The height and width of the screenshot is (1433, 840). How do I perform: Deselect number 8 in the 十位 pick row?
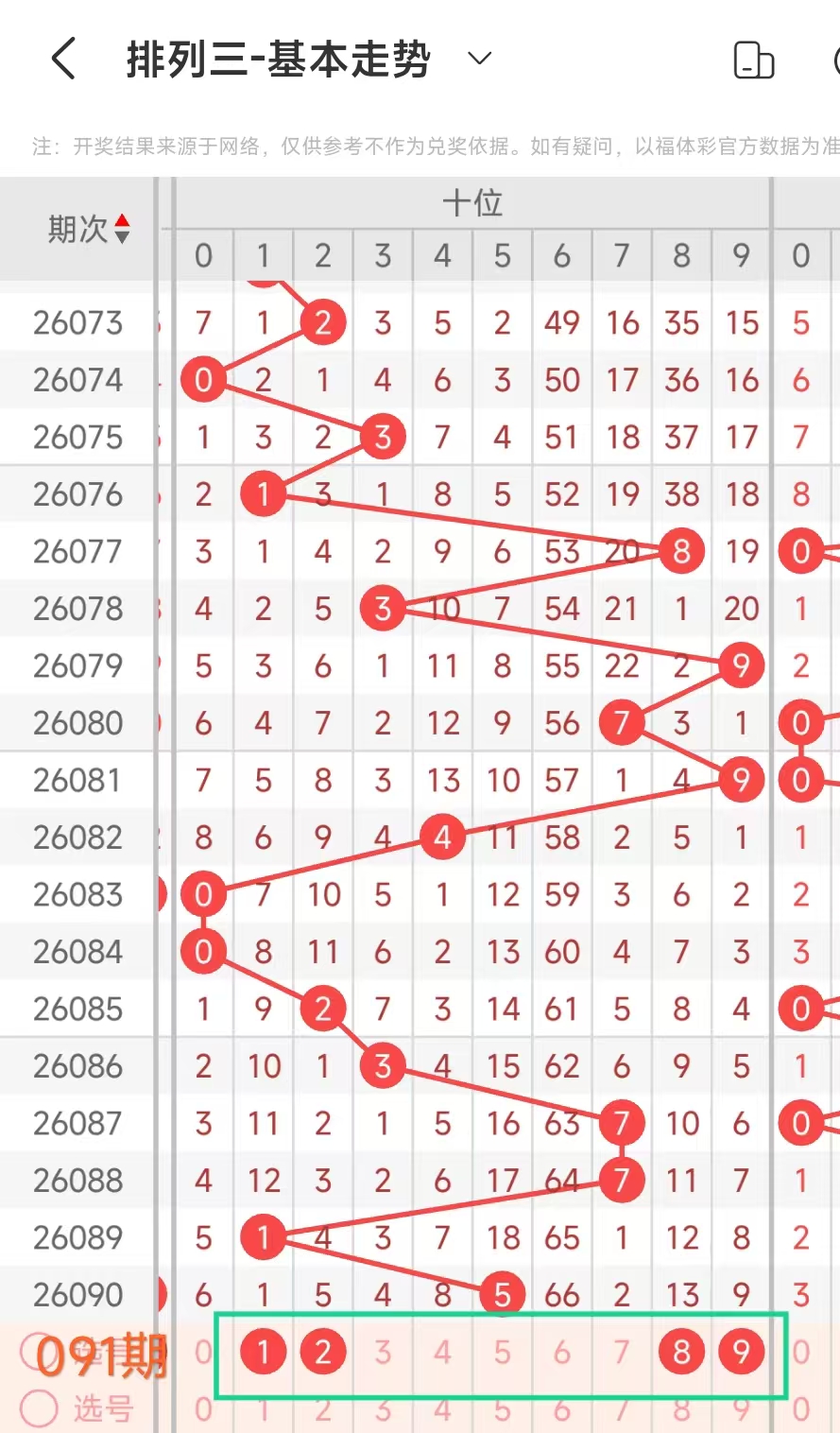pyautogui.click(x=681, y=1353)
